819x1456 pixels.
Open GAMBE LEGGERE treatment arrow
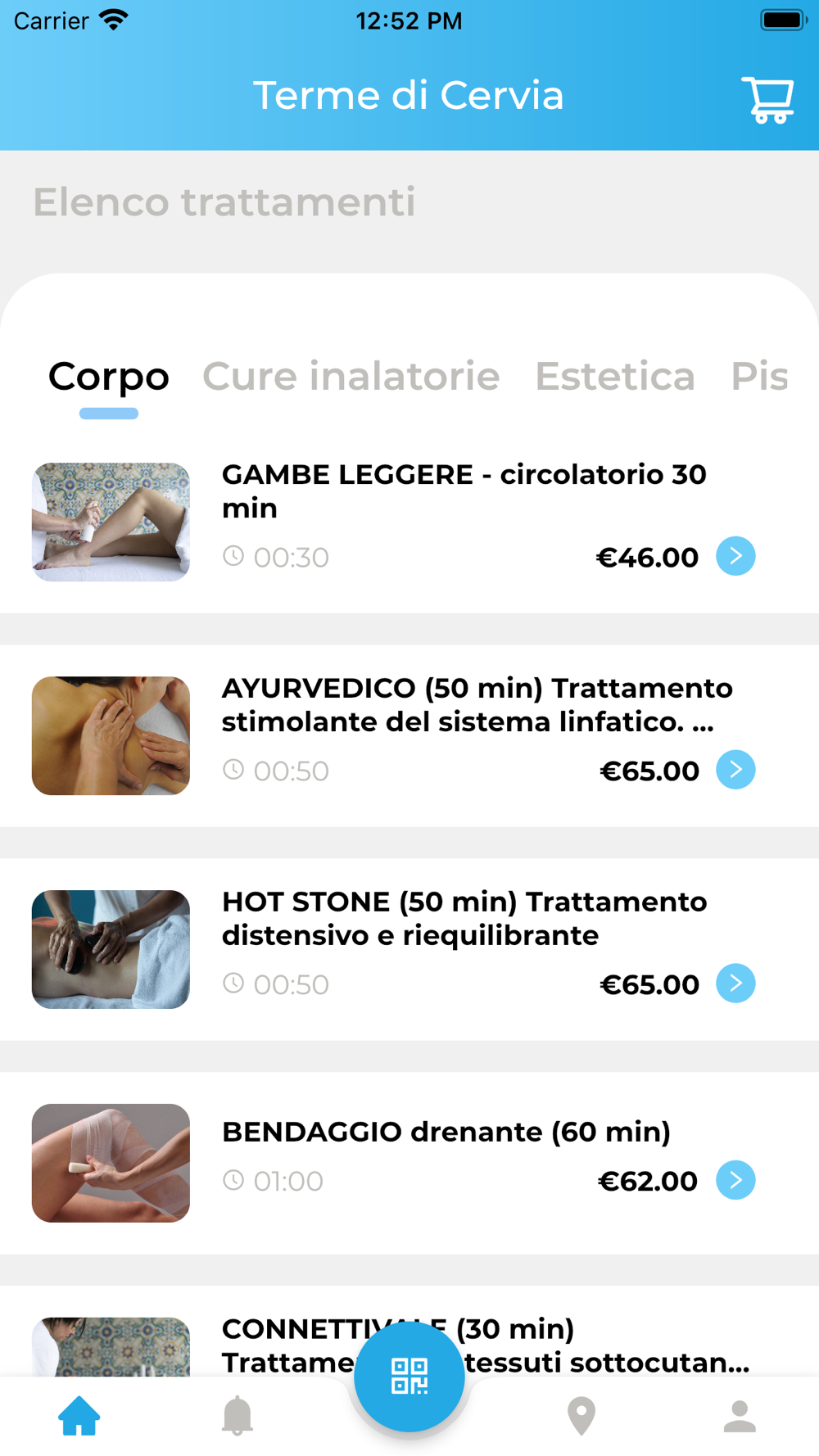click(735, 556)
